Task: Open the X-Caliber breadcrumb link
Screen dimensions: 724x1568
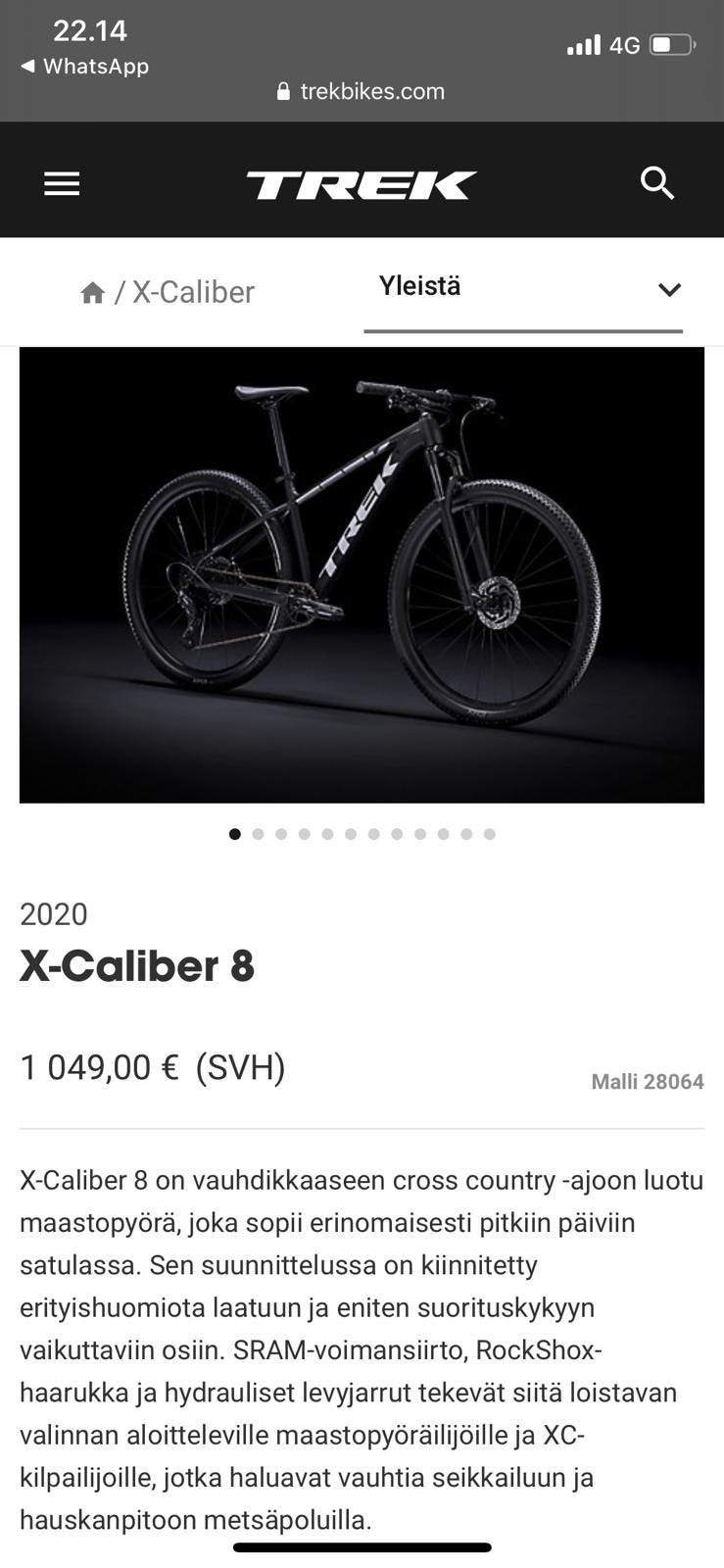Action: 193,292
